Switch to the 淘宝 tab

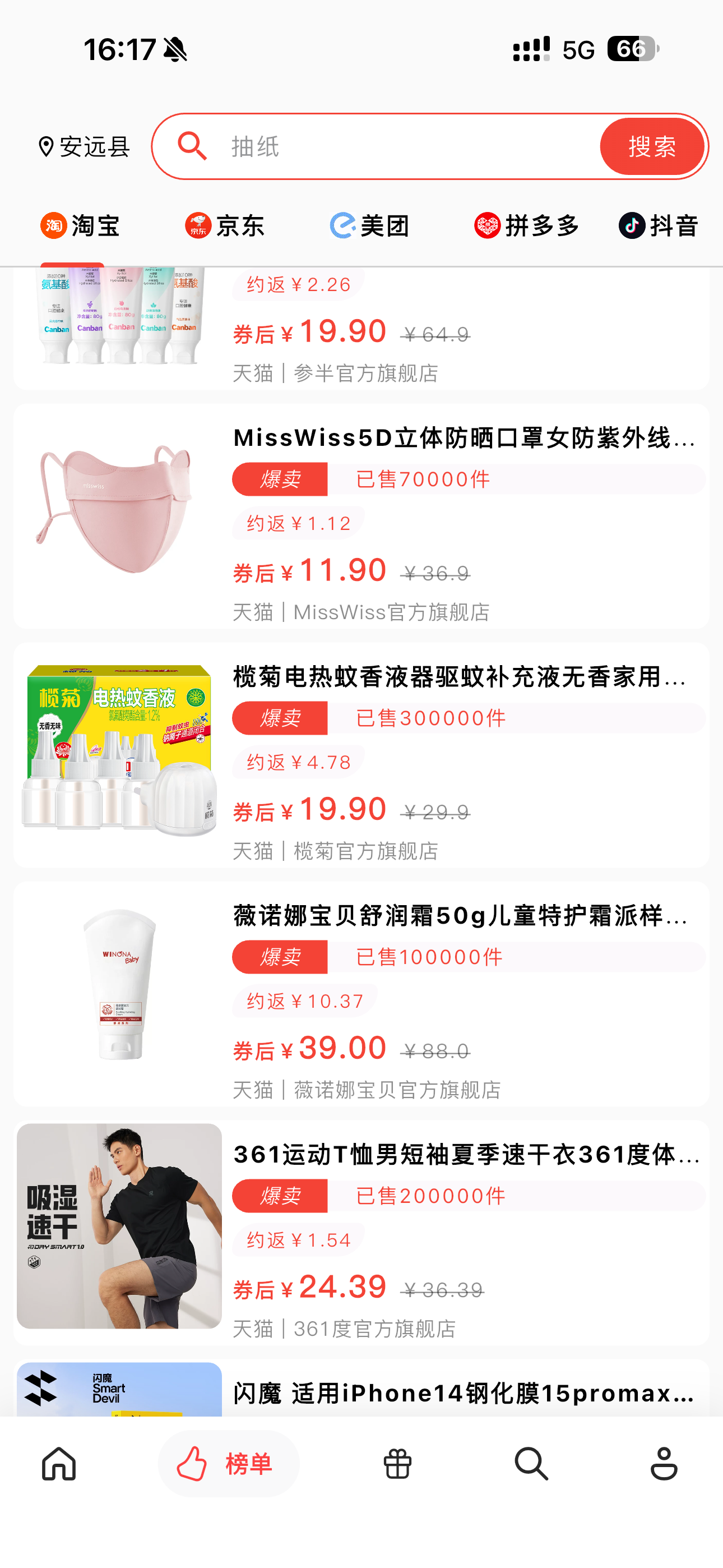(x=80, y=226)
